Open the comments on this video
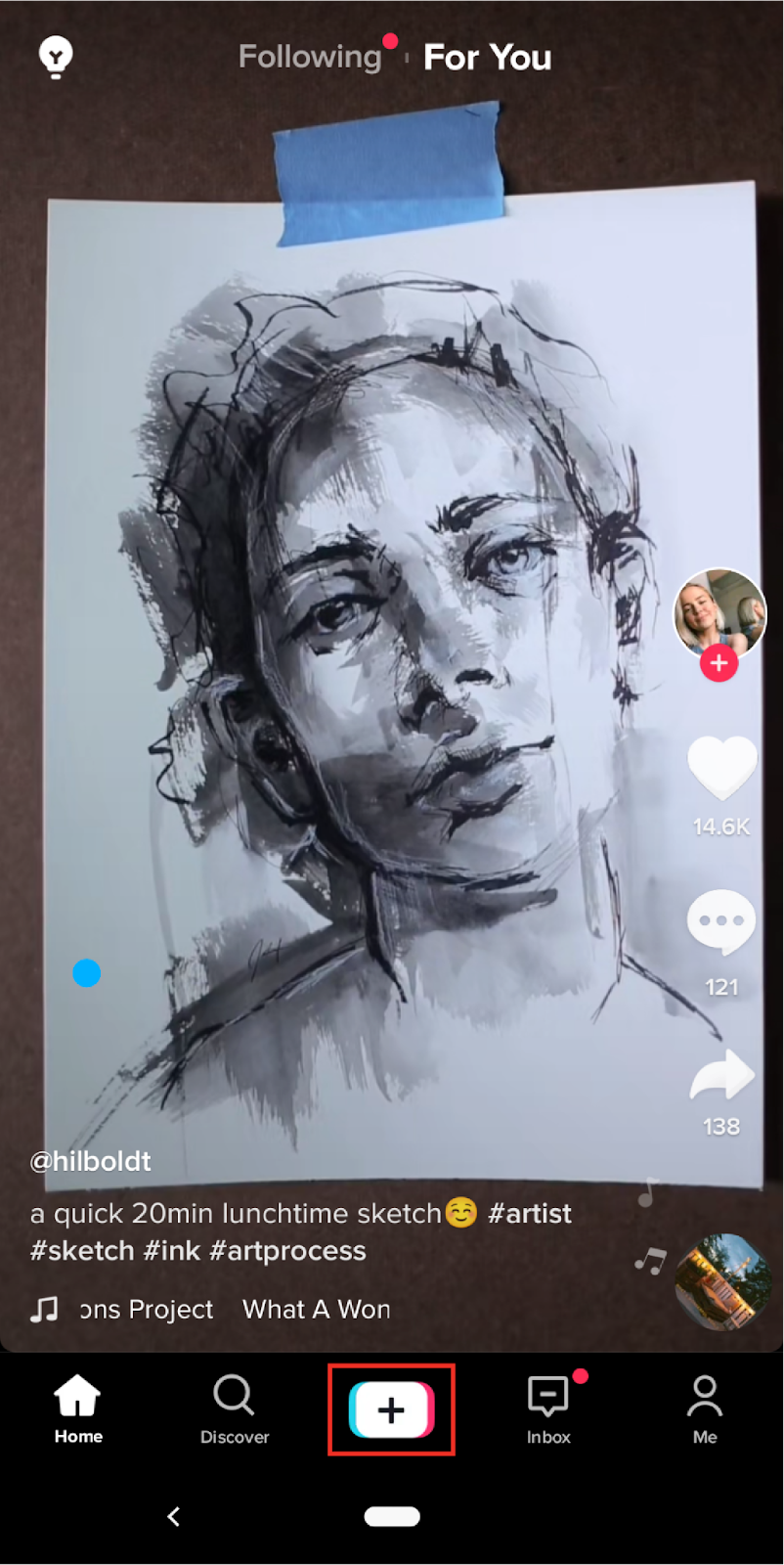 pyautogui.click(x=721, y=921)
